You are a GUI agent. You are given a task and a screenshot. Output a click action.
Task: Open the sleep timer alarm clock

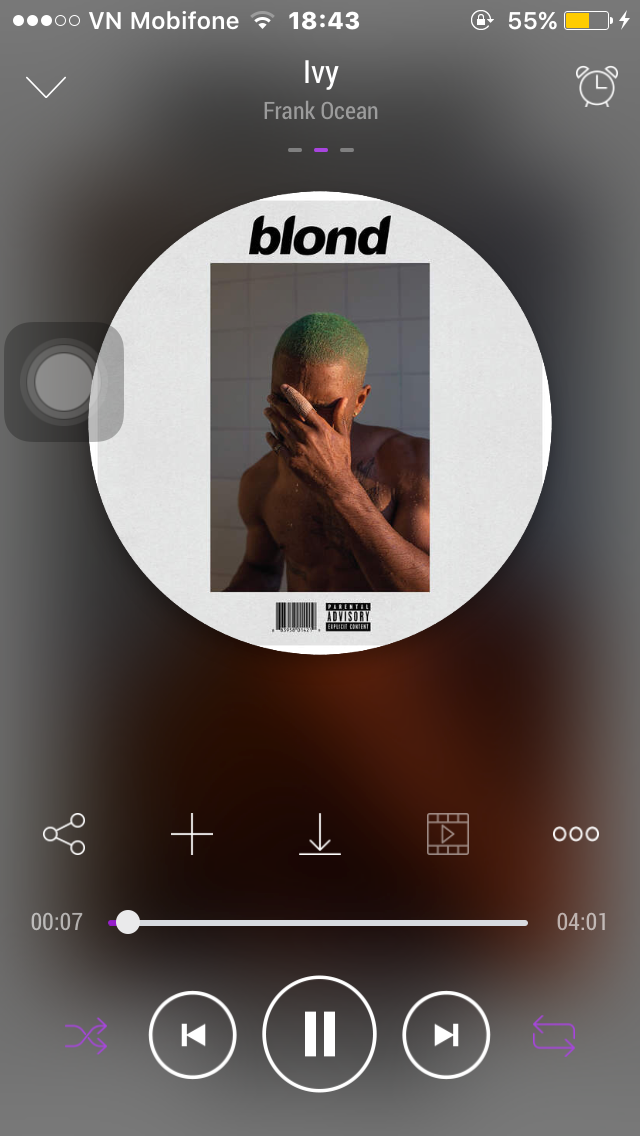tap(597, 87)
